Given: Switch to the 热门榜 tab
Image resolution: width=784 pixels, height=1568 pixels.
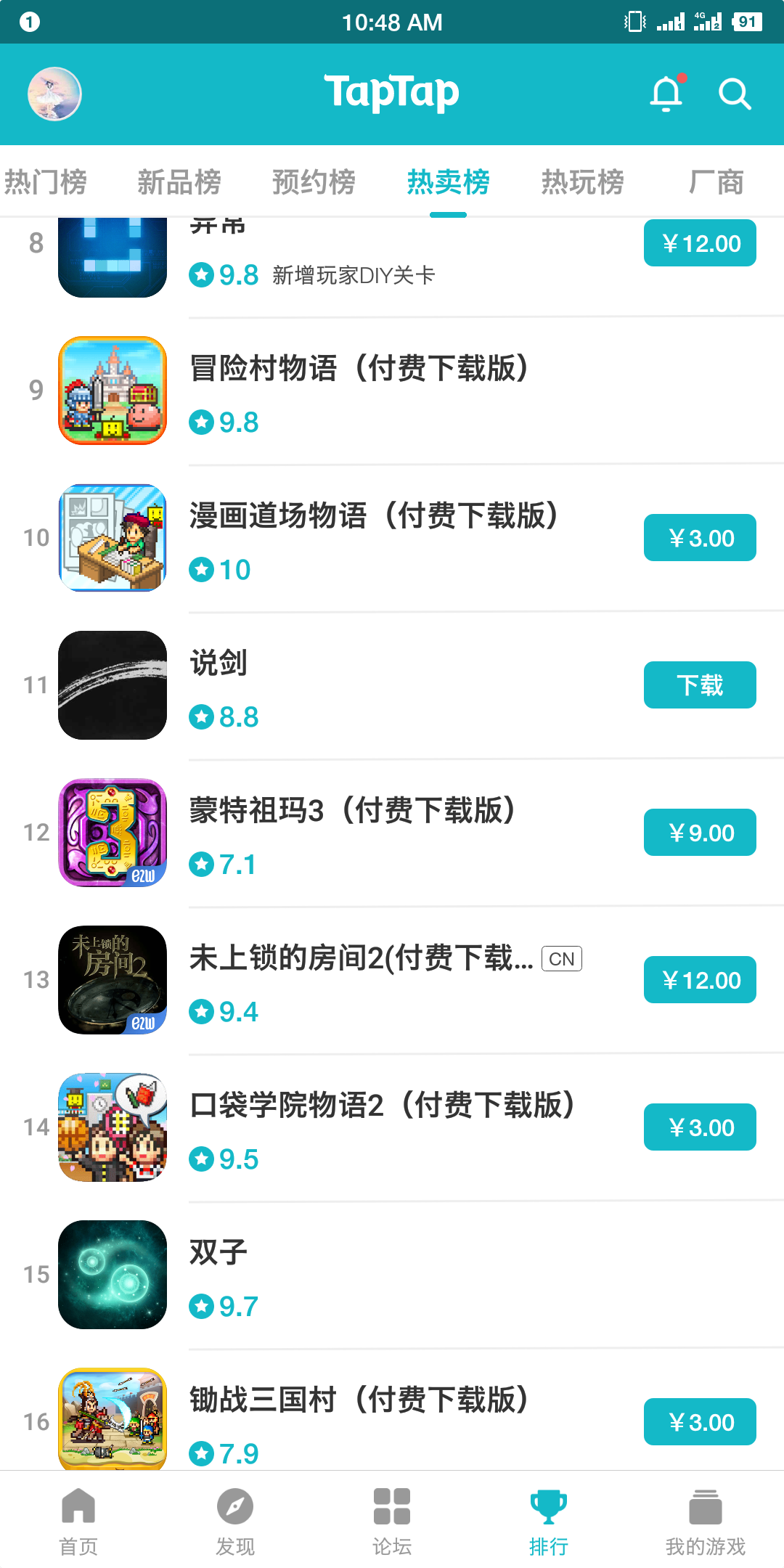Looking at the screenshot, I should coord(45,181).
